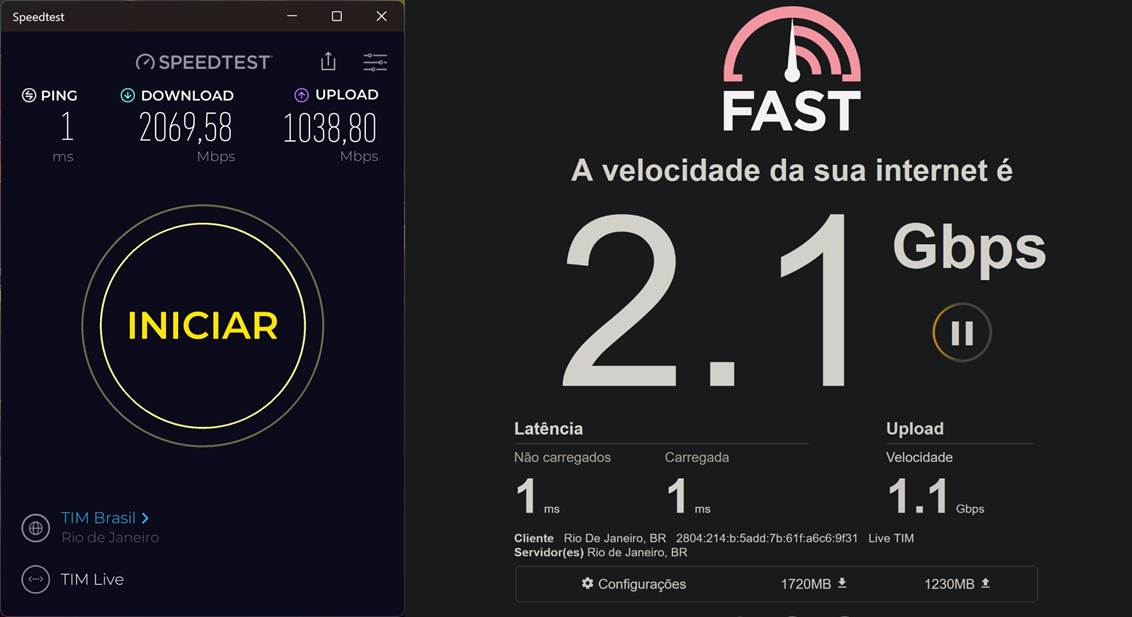The height and width of the screenshot is (617, 1132).
Task: Share the Speedtest result
Action: [x=328, y=62]
